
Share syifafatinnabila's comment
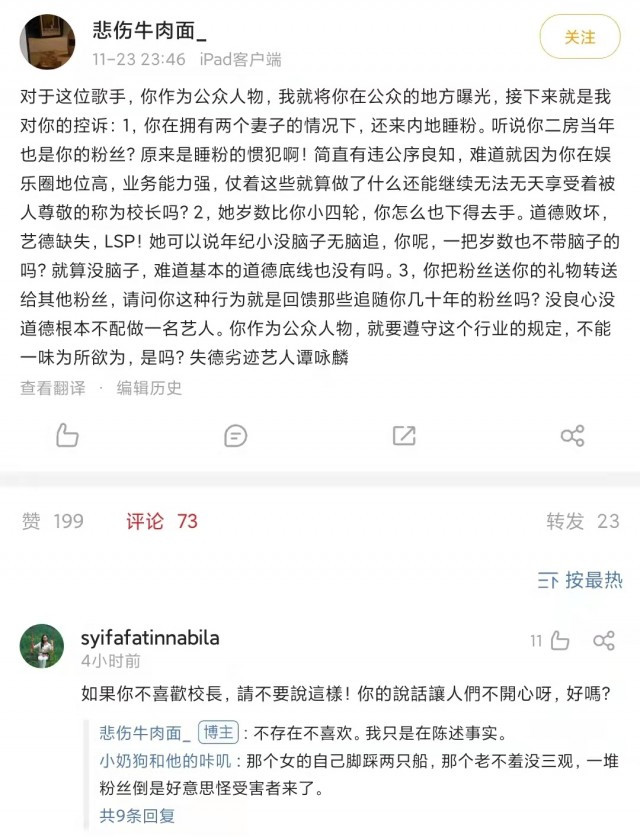click(603, 640)
